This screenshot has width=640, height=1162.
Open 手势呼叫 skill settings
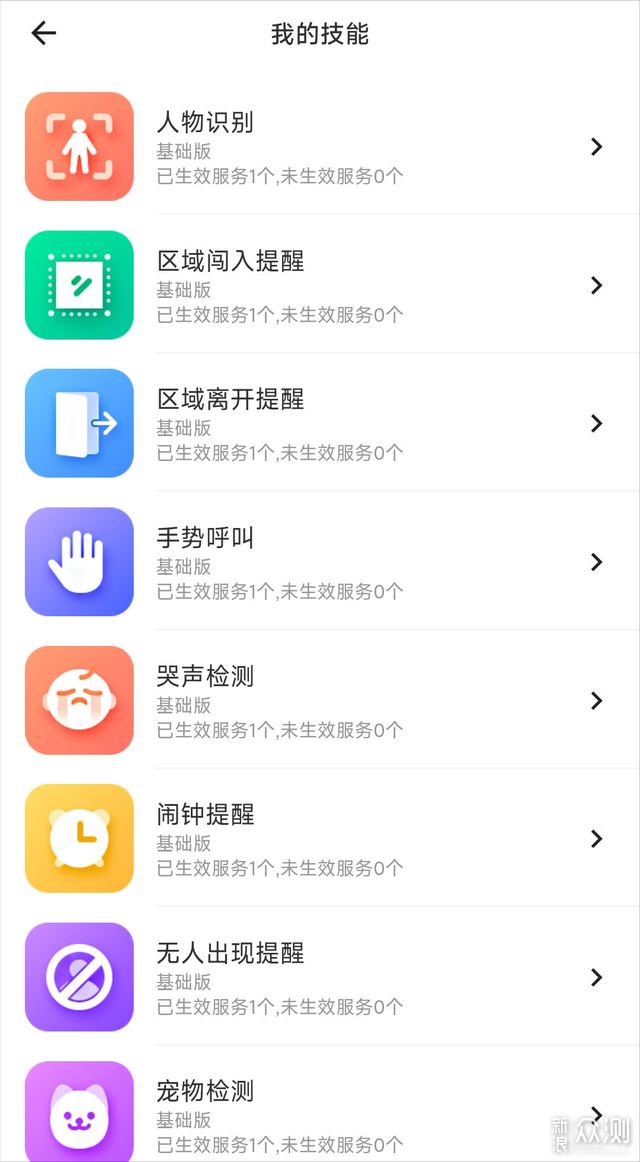320,562
